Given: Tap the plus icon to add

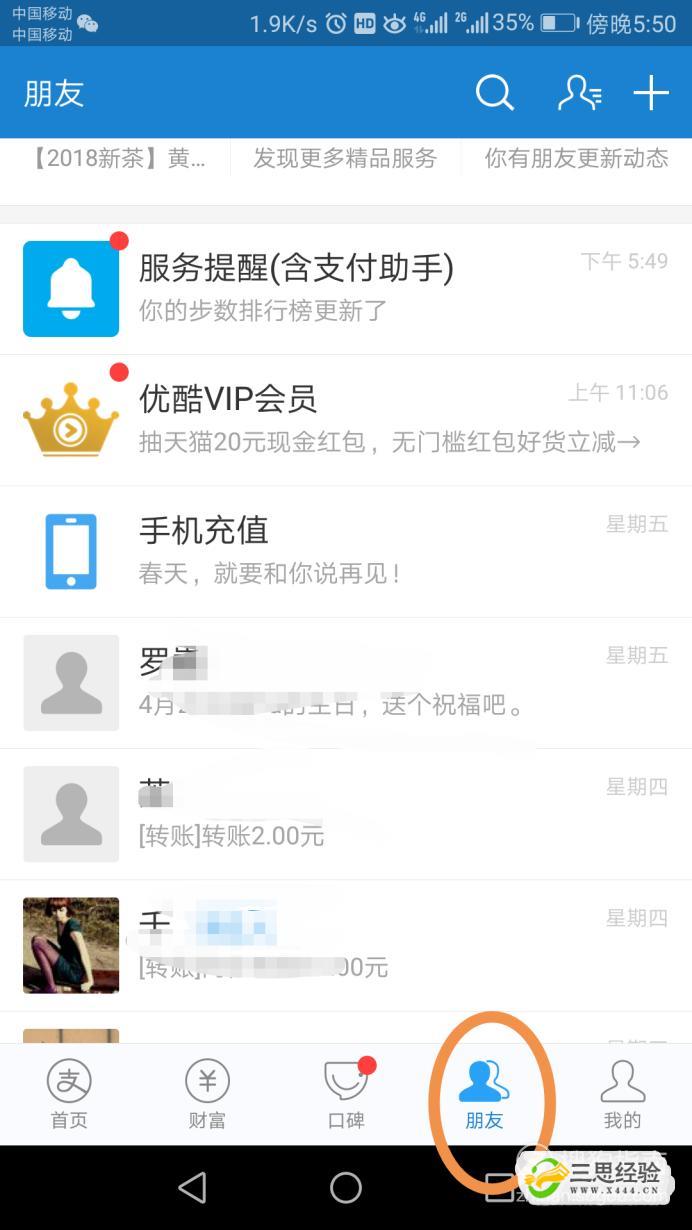Looking at the screenshot, I should point(651,93).
